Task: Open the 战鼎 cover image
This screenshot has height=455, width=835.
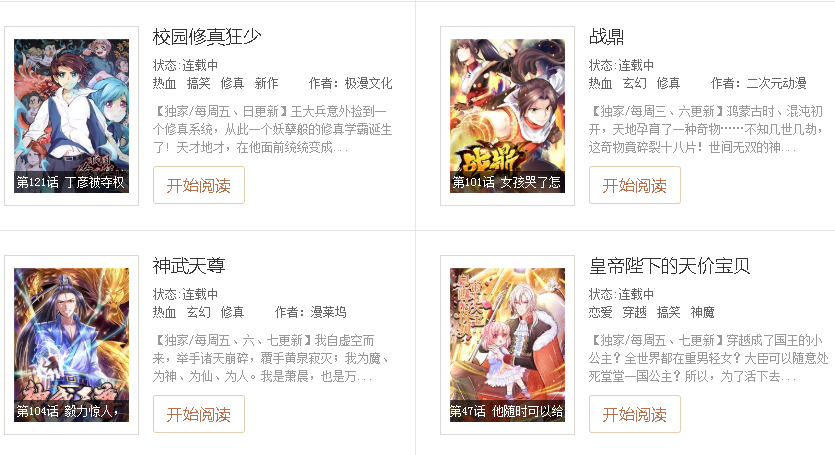Action: [507, 115]
